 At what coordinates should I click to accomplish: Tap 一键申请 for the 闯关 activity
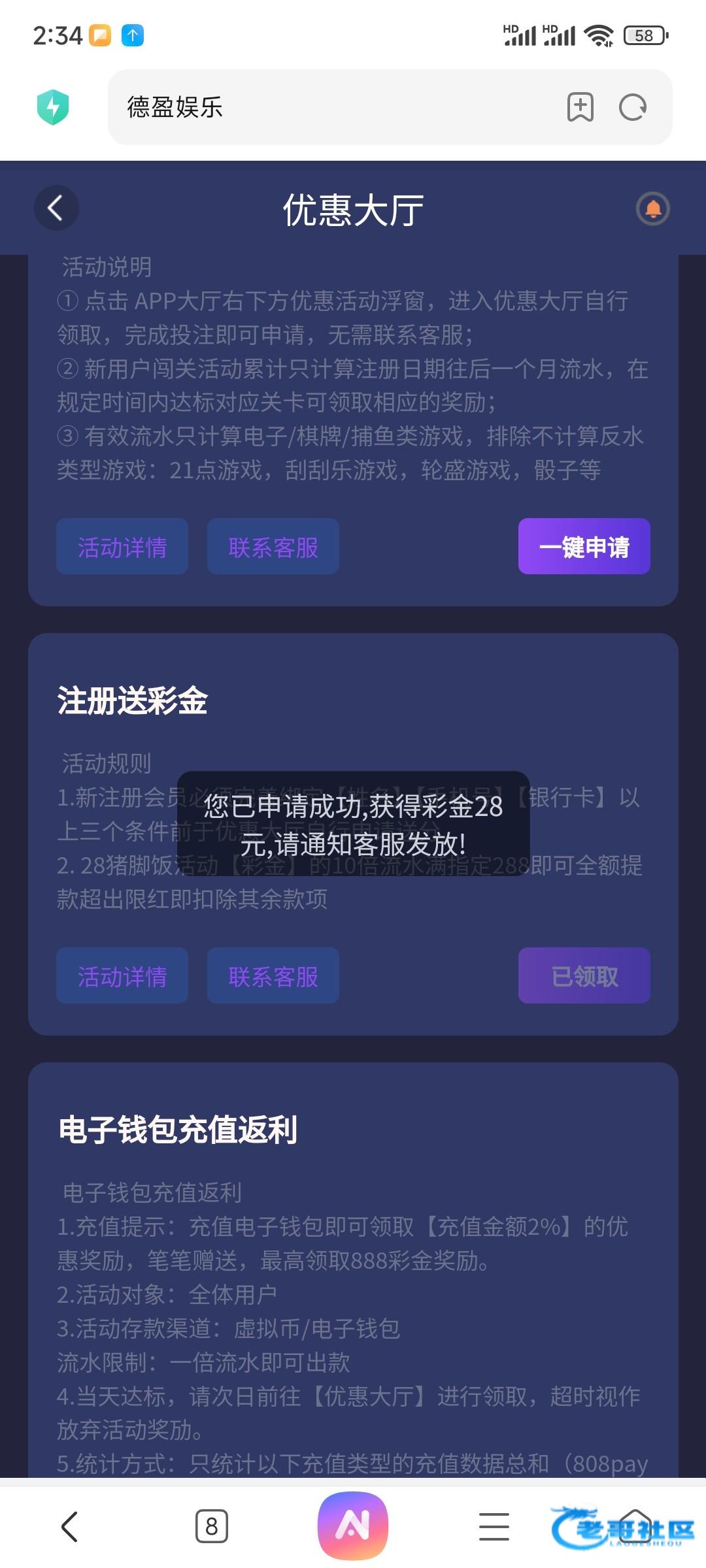coord(584,546)
